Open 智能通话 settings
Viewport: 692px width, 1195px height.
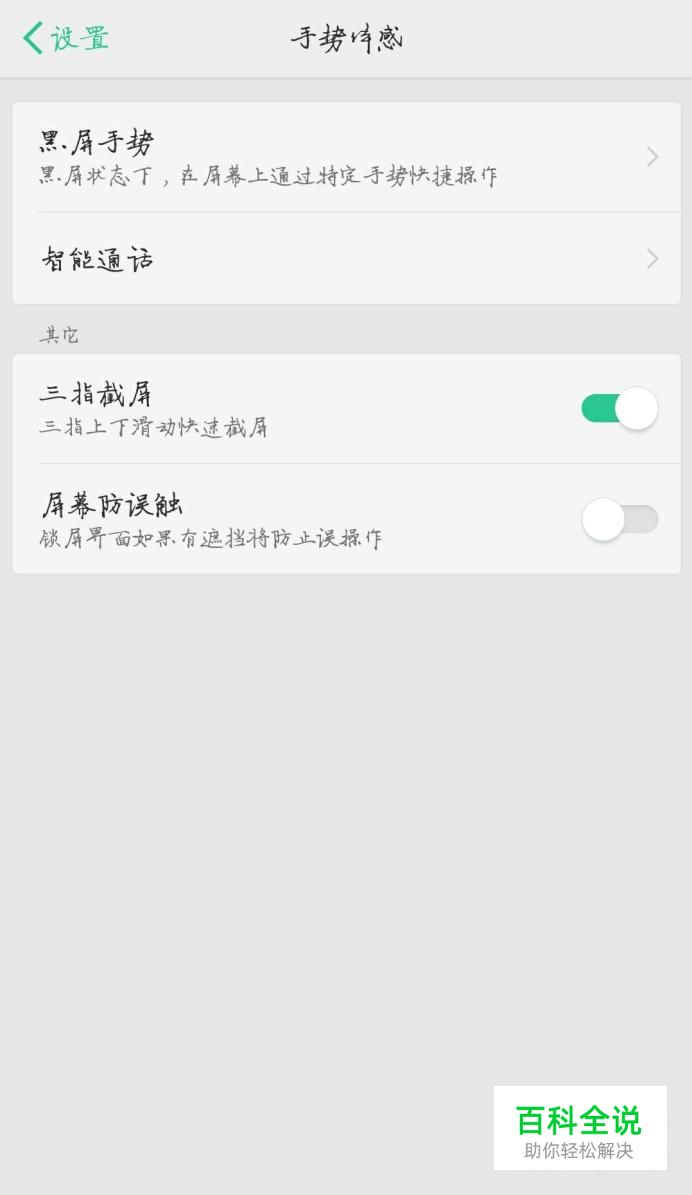[346, 259]
